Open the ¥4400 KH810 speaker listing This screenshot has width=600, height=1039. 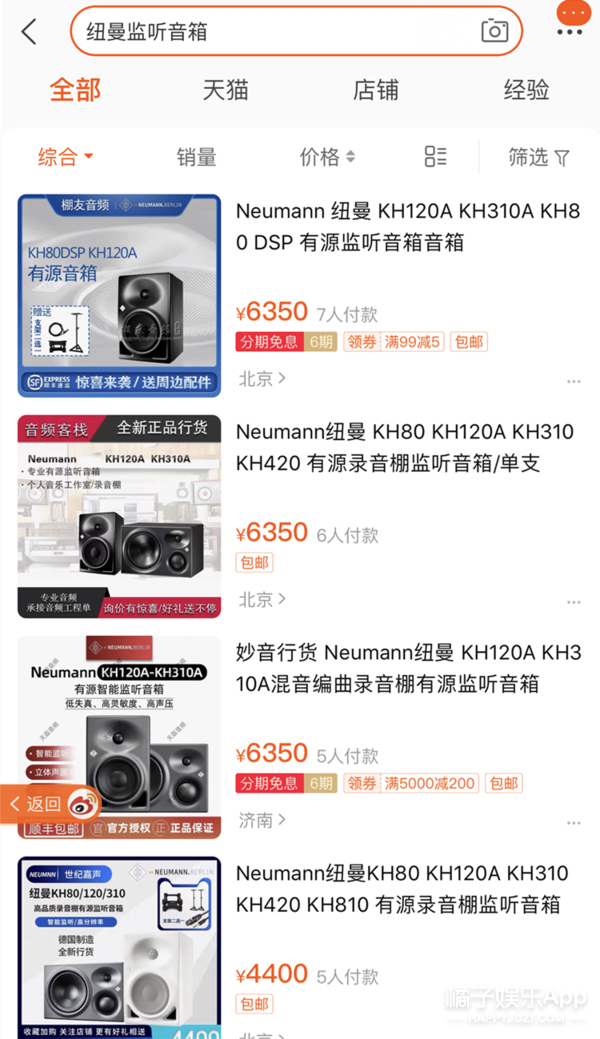[403, 889]
